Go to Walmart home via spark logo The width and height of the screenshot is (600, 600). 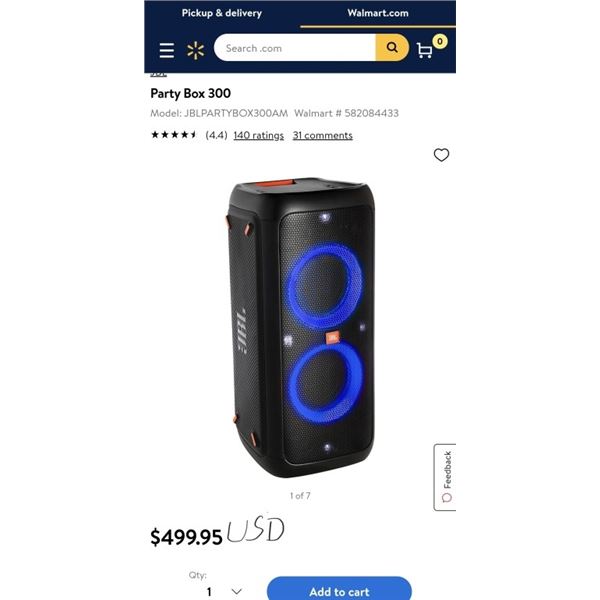[195, 49]
